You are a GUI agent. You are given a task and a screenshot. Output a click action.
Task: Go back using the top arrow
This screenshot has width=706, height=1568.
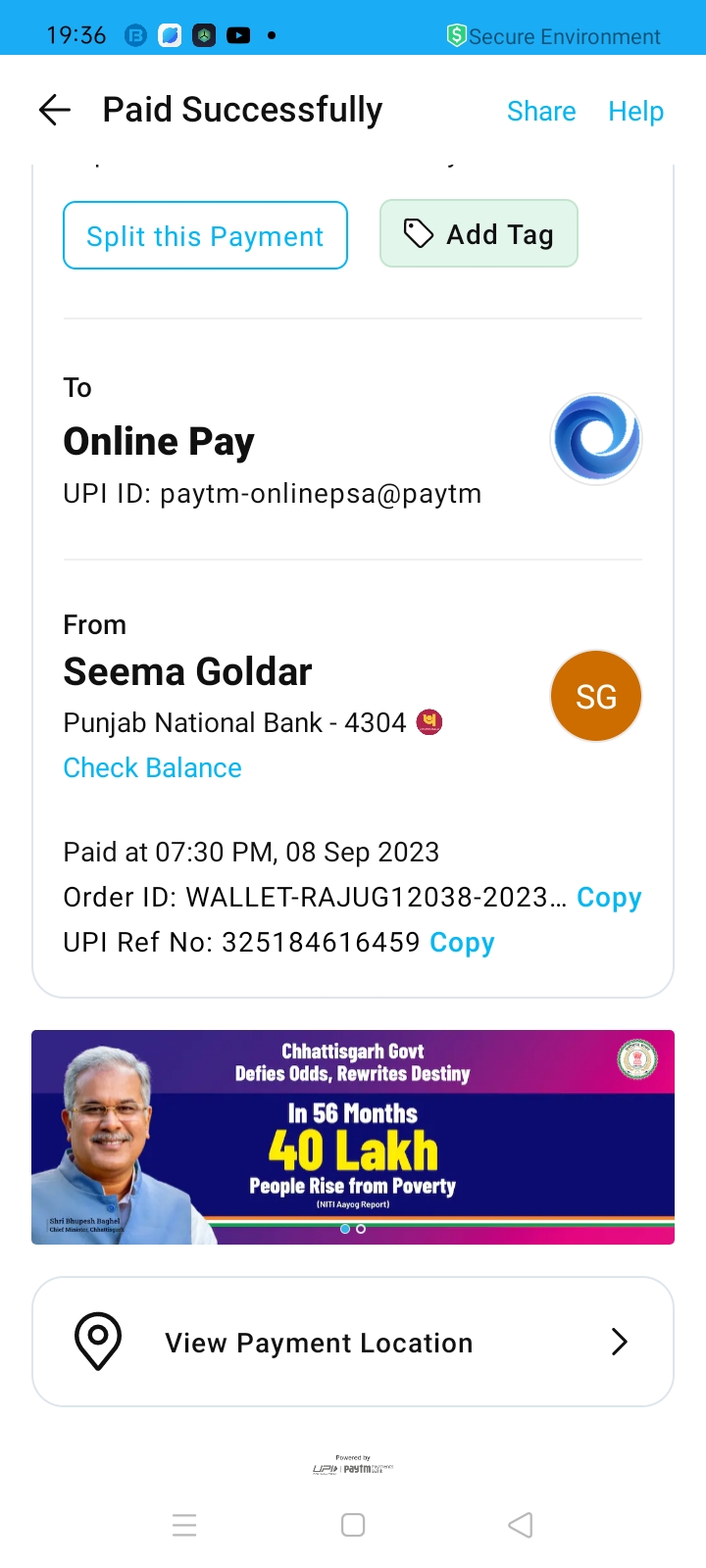pyautogui.click(x=55, y=110)
